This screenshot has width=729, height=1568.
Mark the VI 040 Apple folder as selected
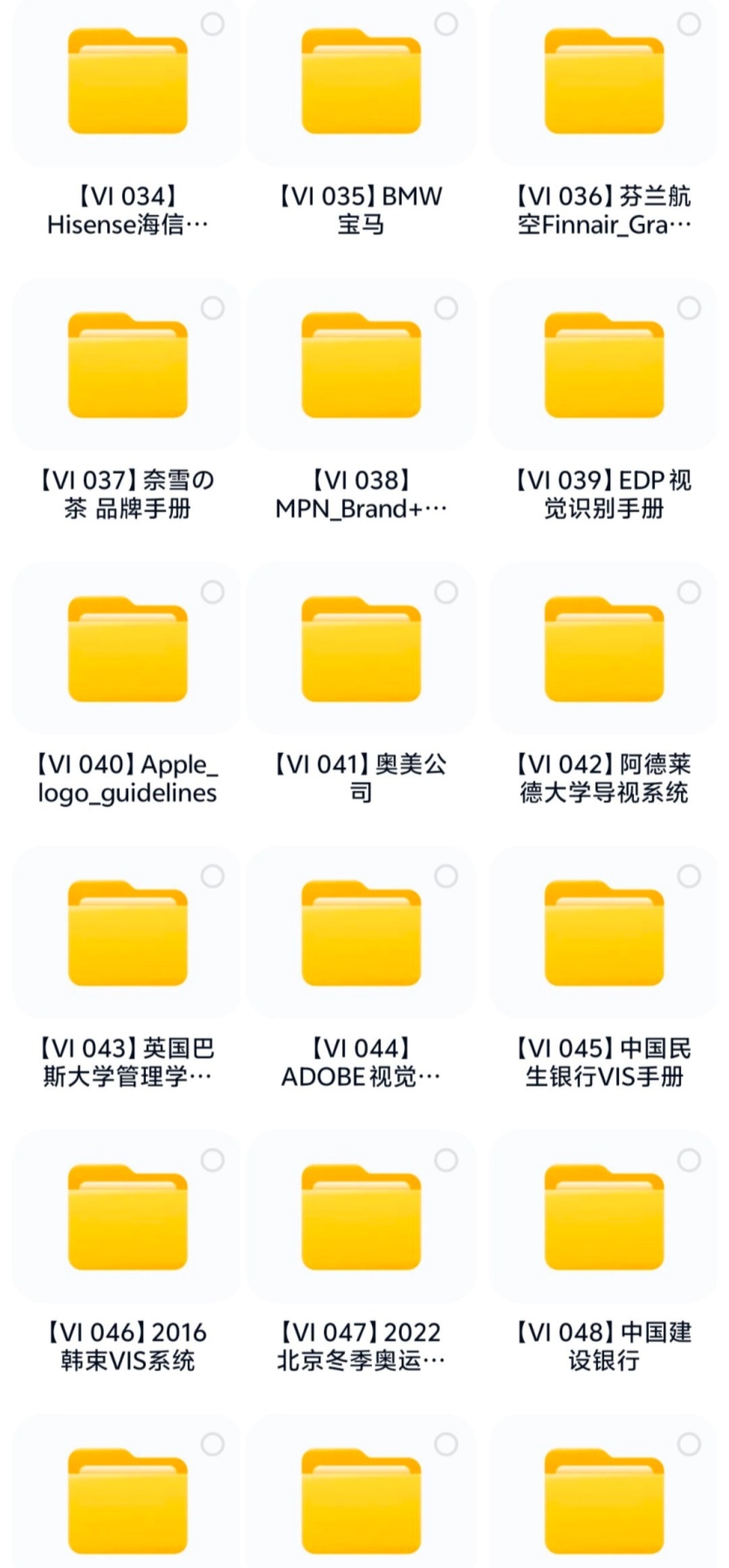tap(213, 592)
